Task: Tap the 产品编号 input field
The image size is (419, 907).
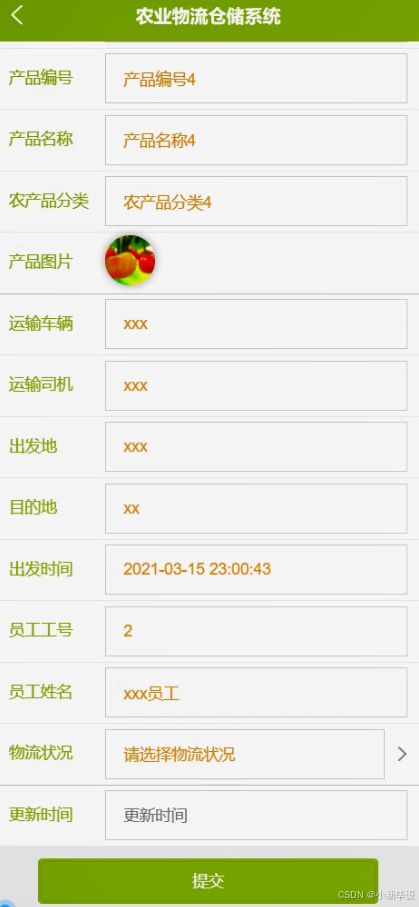Action: (x=256, y=78)
